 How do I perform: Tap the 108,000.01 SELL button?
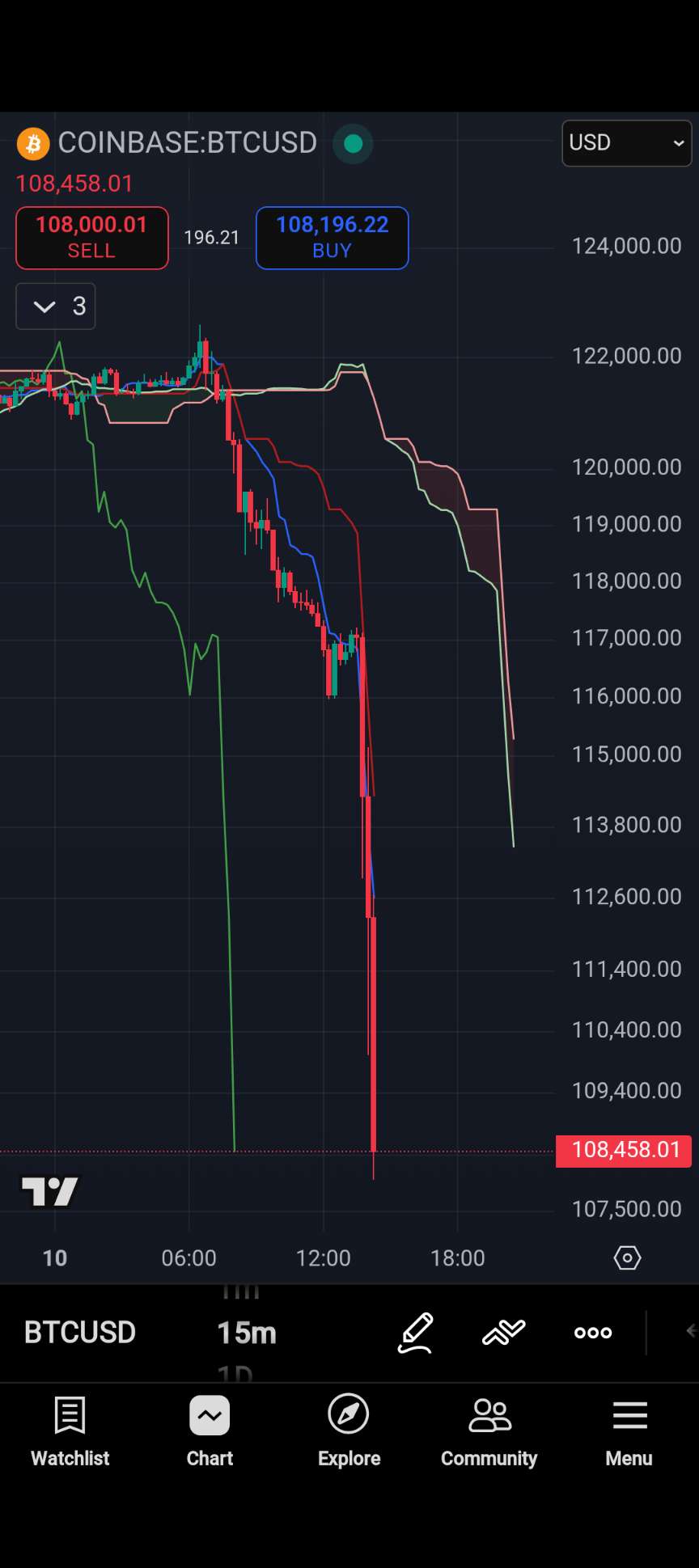coord(91,237)
